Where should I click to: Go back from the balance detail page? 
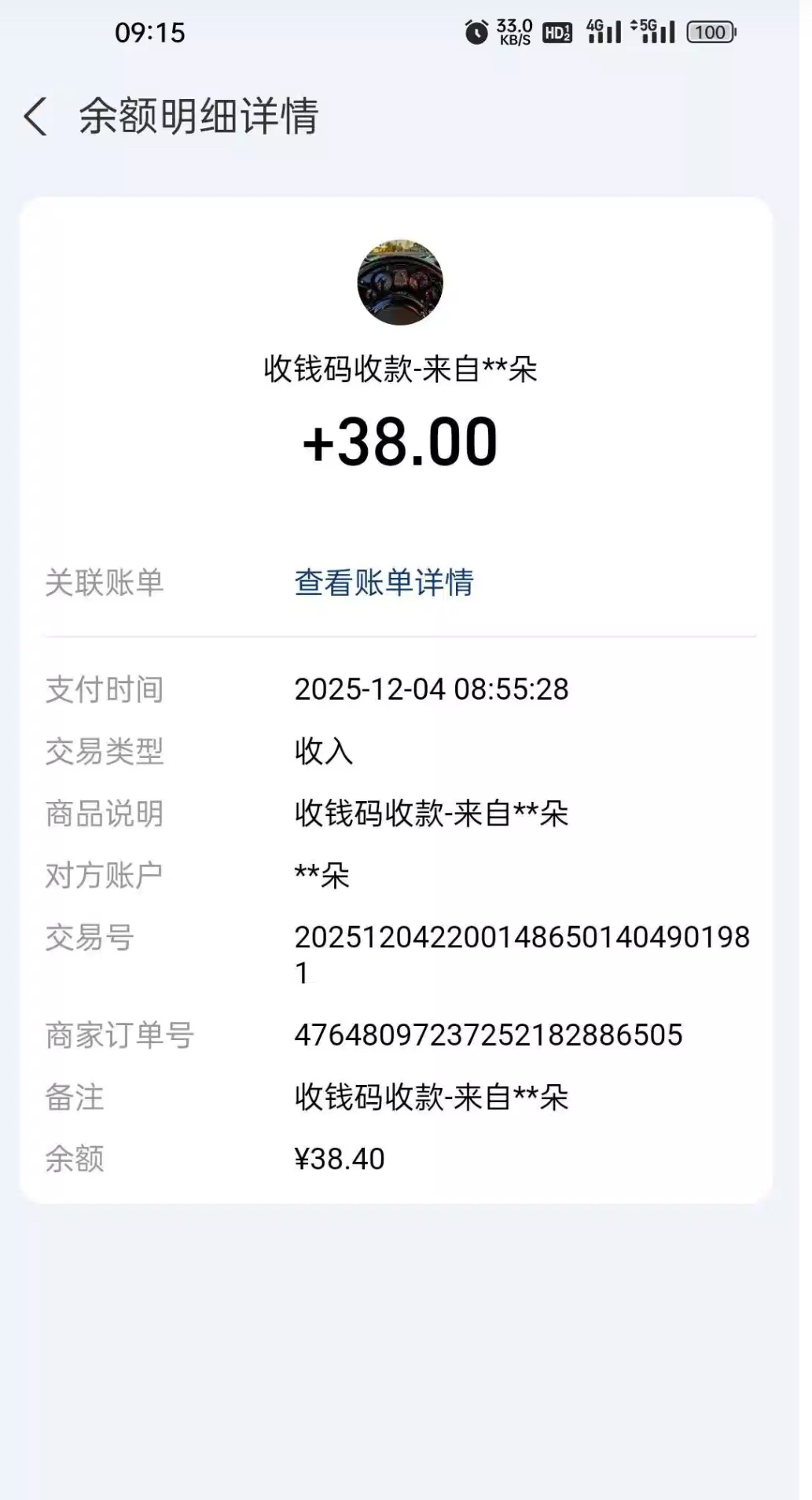(x=35, y=117)
